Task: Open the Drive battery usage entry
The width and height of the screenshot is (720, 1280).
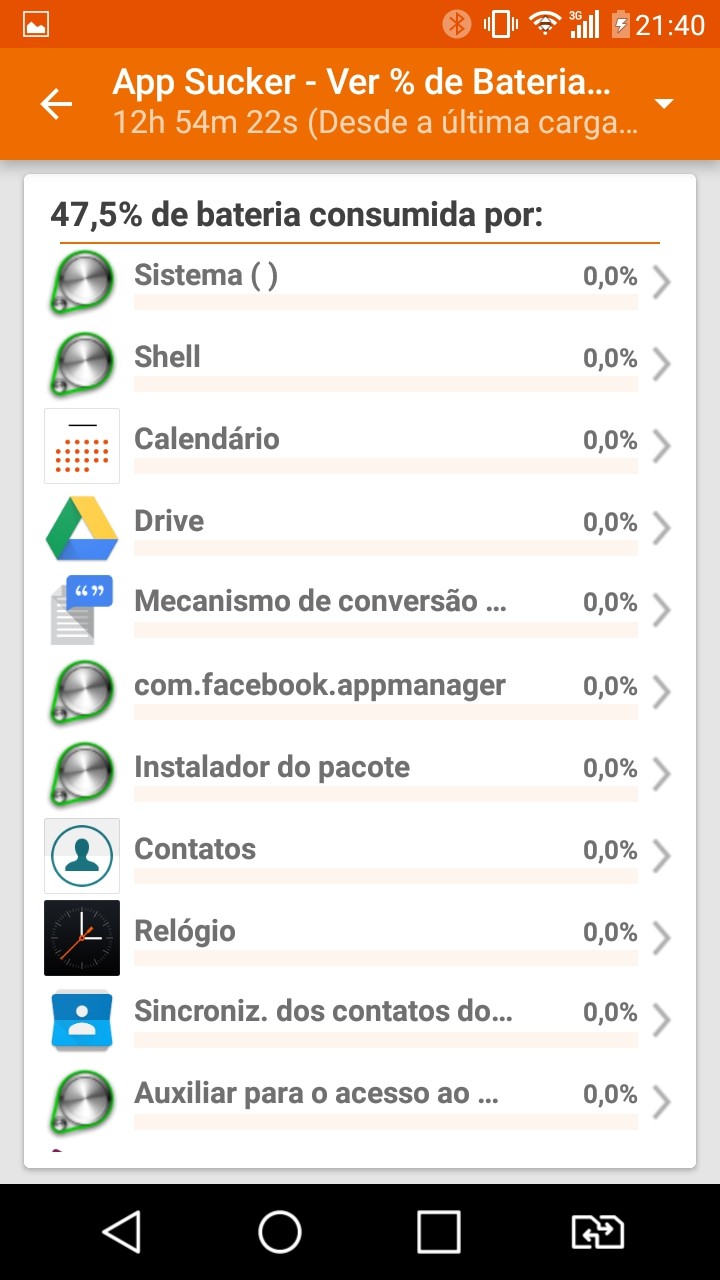Action: (x=360, y=529)
